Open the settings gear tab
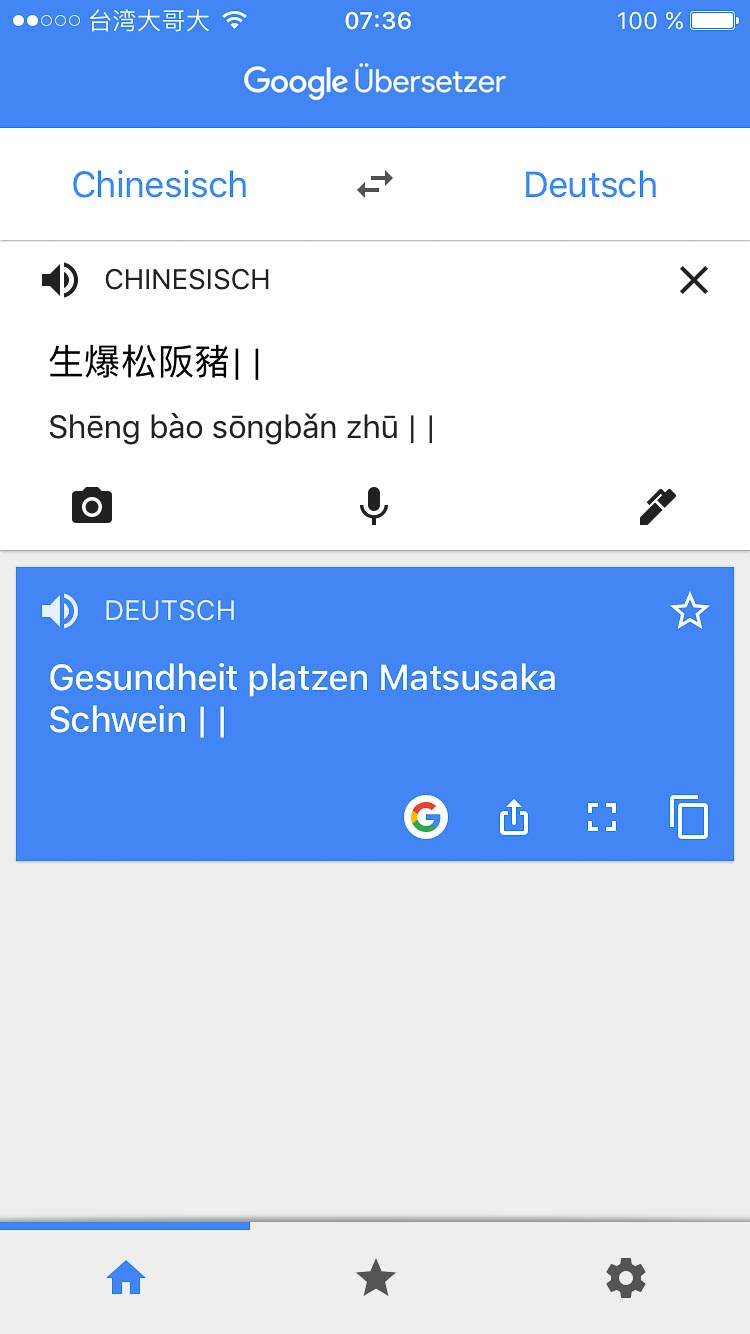 coord(625,1278)
